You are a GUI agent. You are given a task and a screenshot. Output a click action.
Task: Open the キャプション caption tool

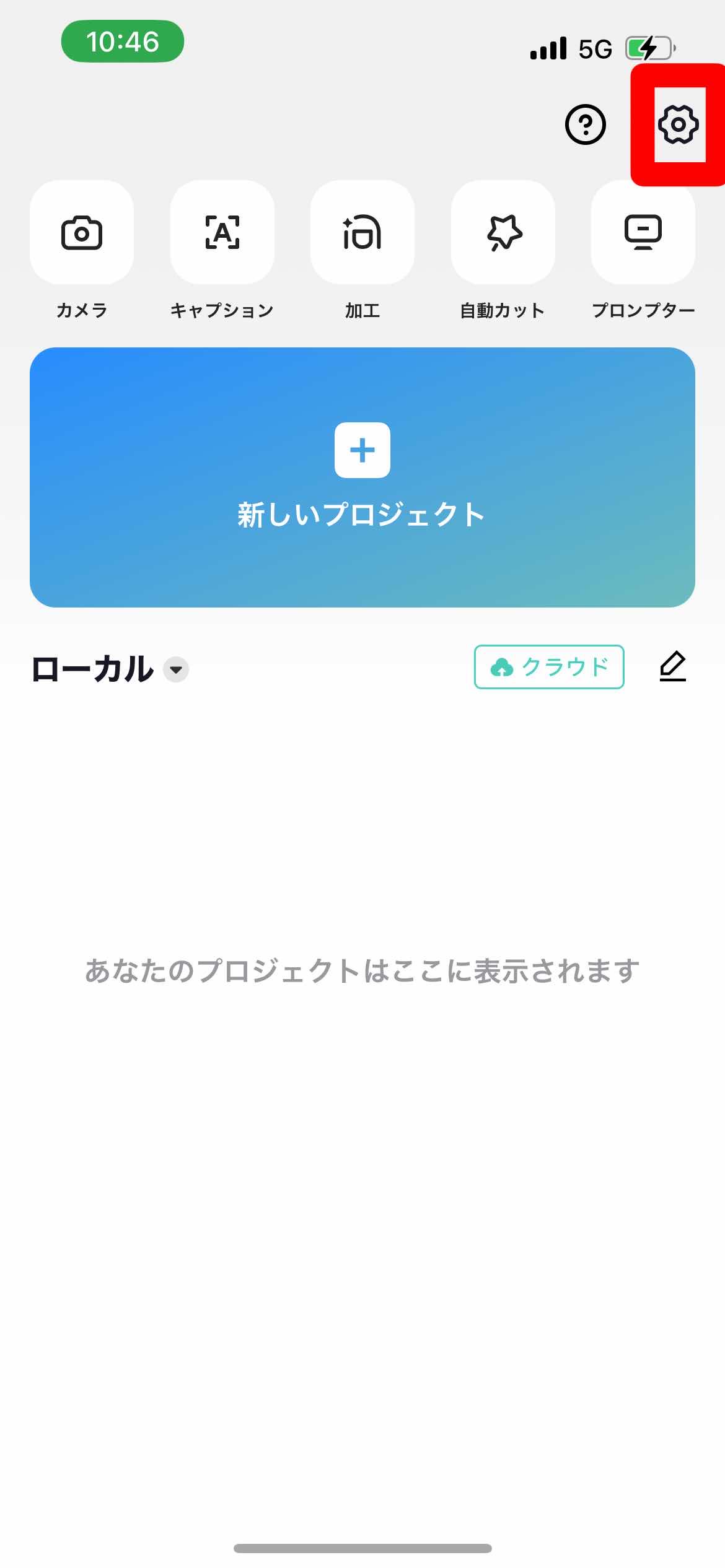pos(222,233)
